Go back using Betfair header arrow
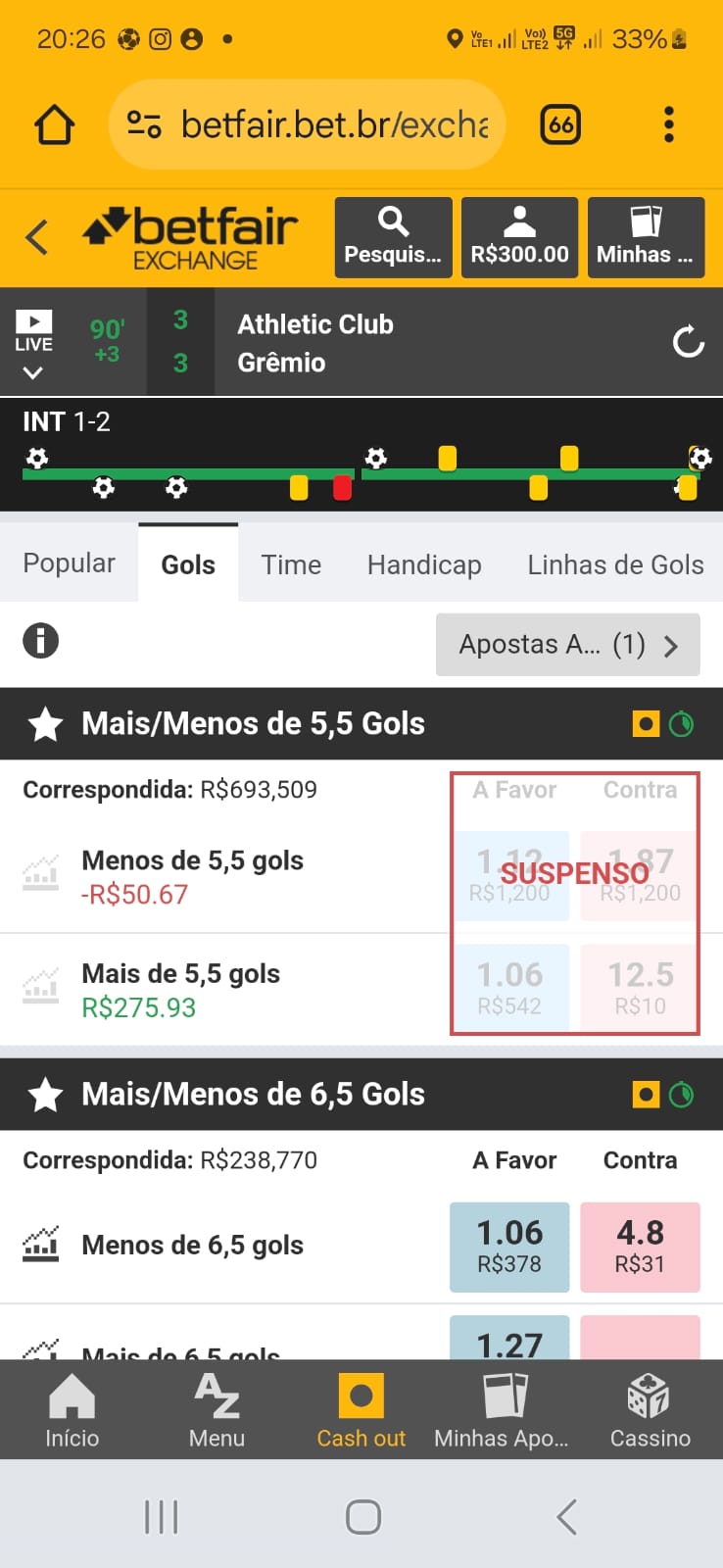This screenshot has height=1568, width=723. point(37,237)
